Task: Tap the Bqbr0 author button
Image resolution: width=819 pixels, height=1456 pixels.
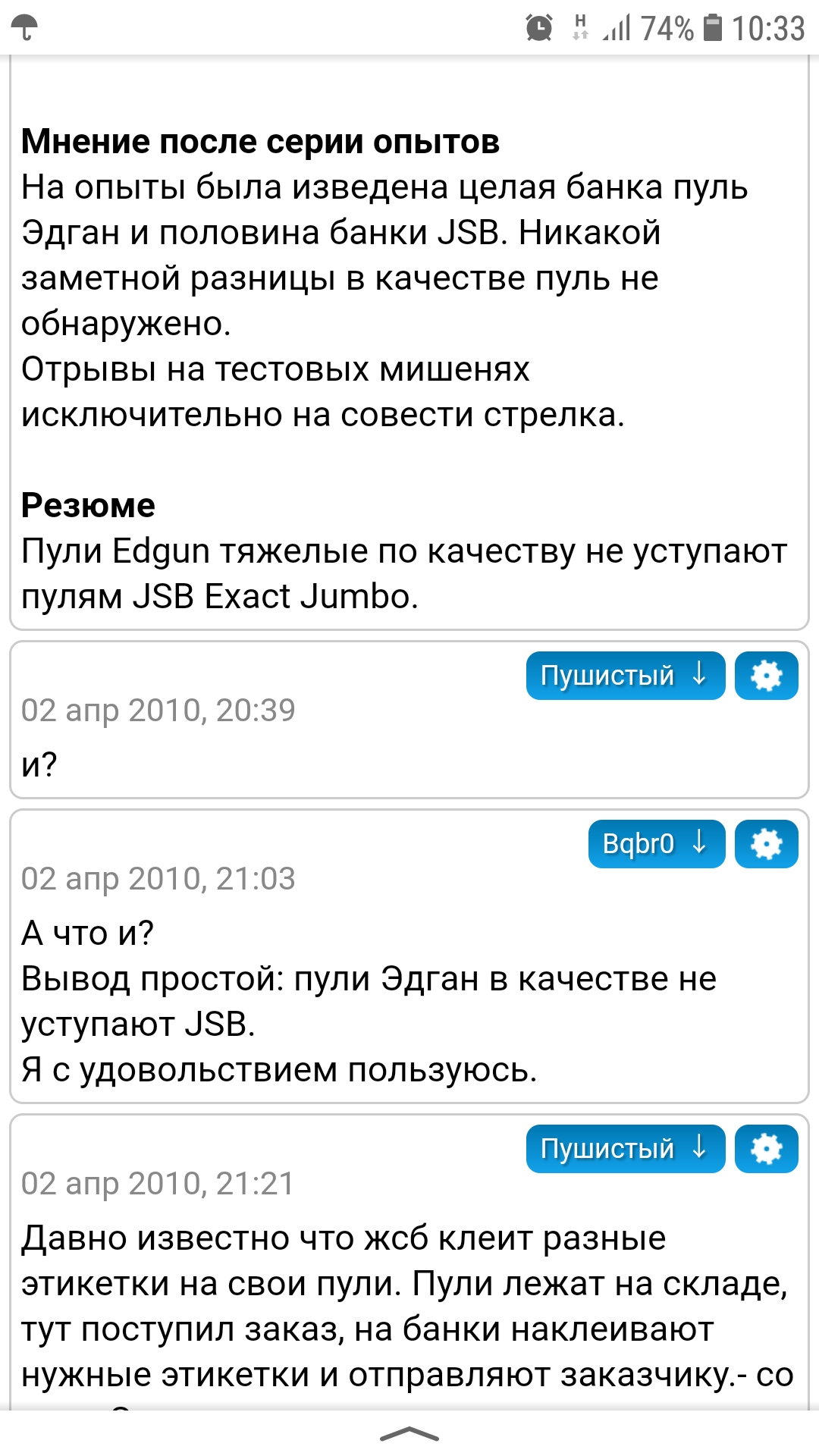Action: [656, 843]
